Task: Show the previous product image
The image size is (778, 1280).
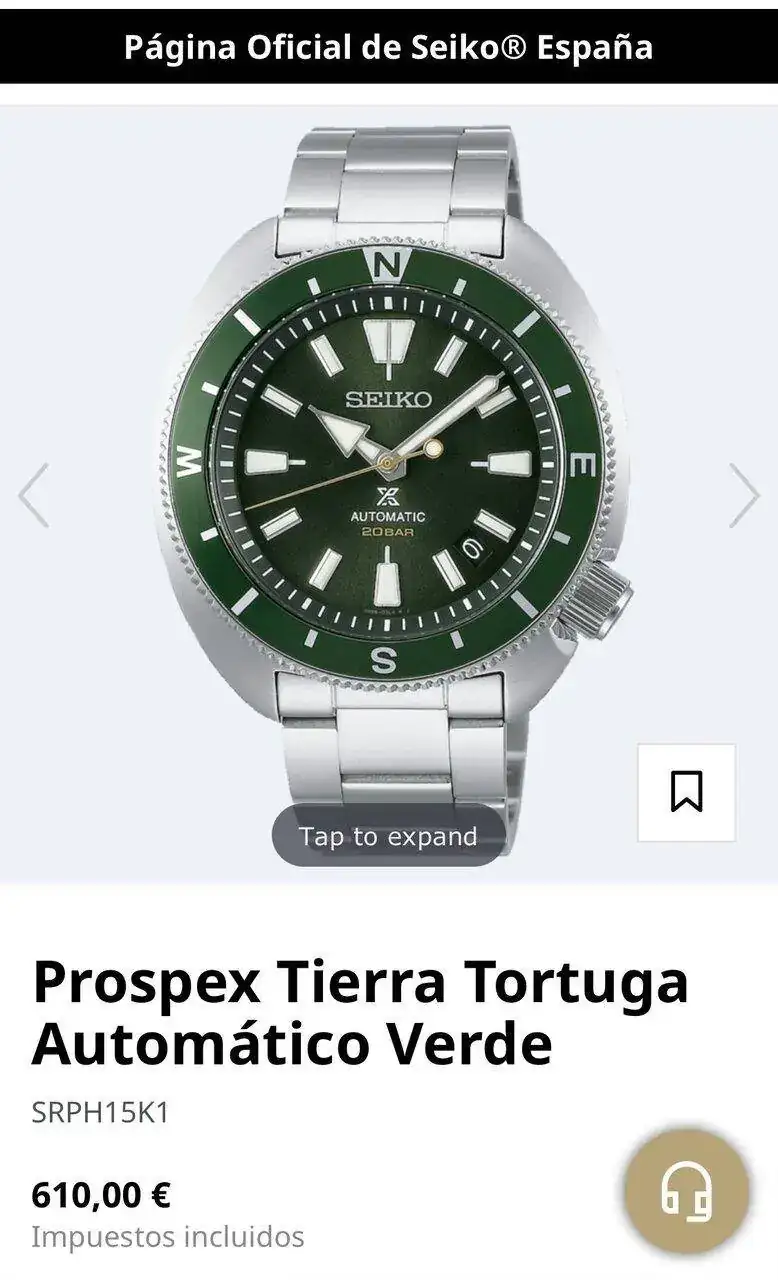Action: [33, 495]
